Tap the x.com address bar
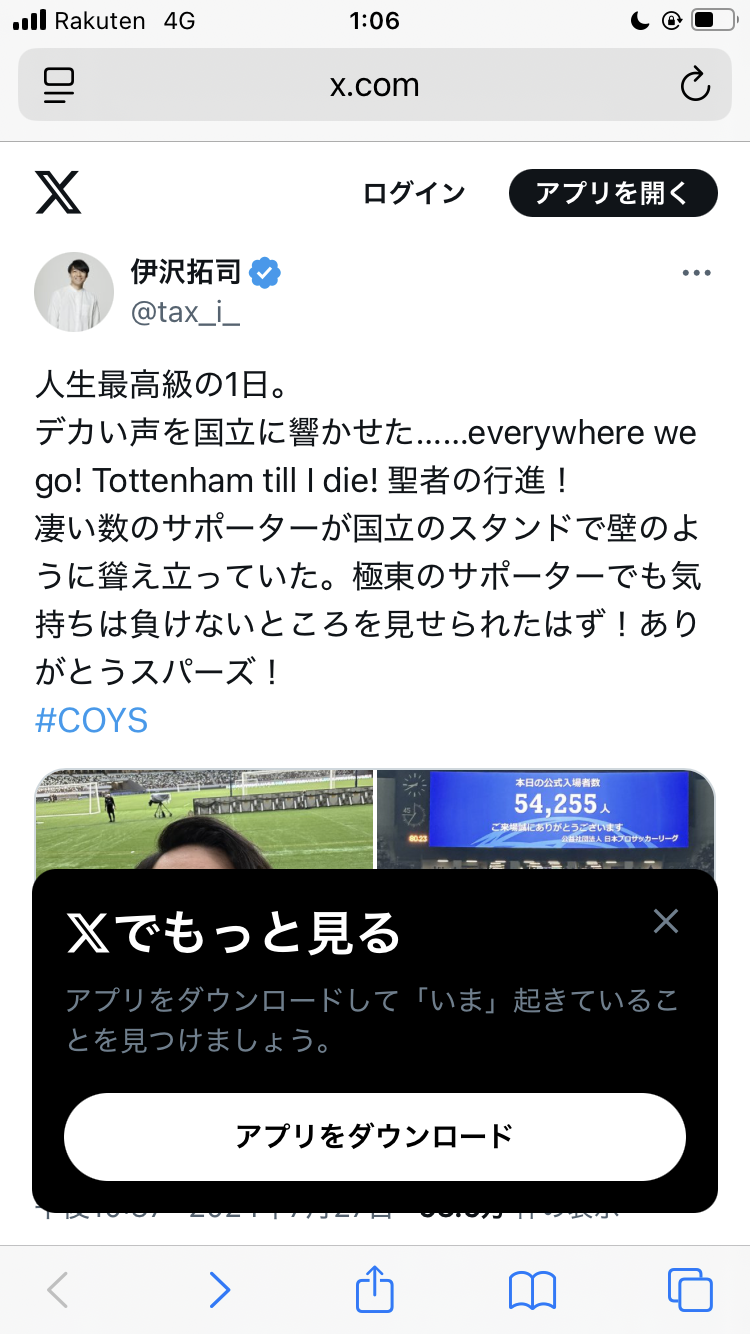This screenshot has width=750, height=1334. [x=375, y=86]
